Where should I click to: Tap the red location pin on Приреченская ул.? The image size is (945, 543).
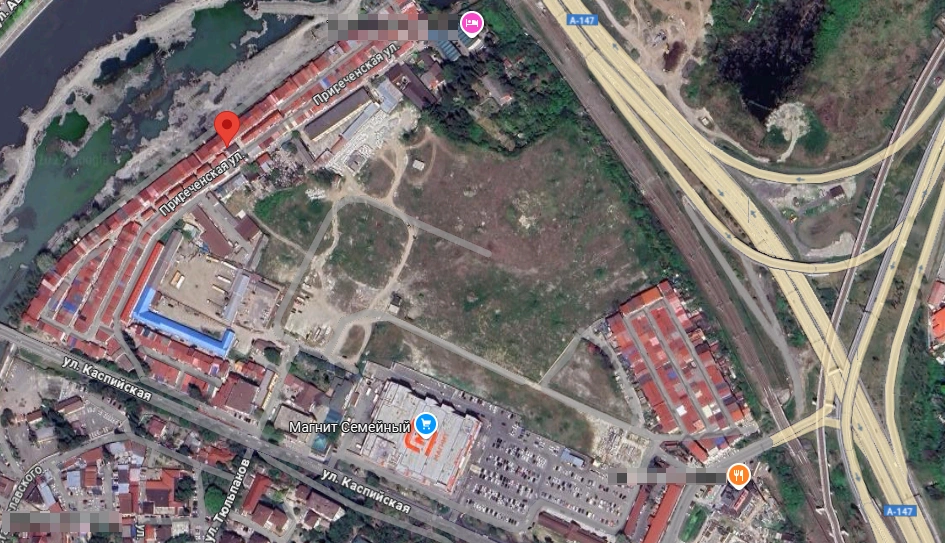pos(228,126)
